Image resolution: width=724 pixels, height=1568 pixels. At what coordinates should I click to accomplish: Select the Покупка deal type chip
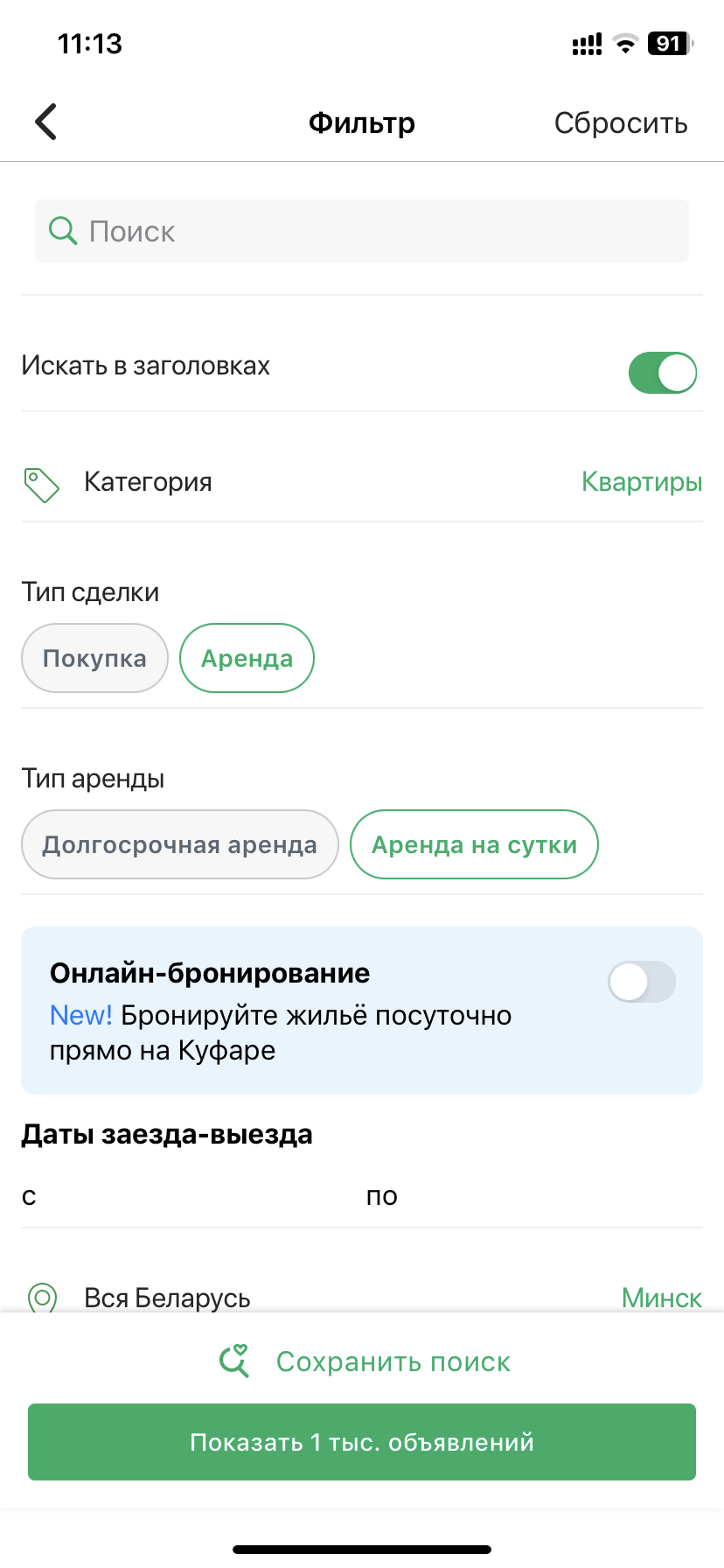click(x=94, y=658)
